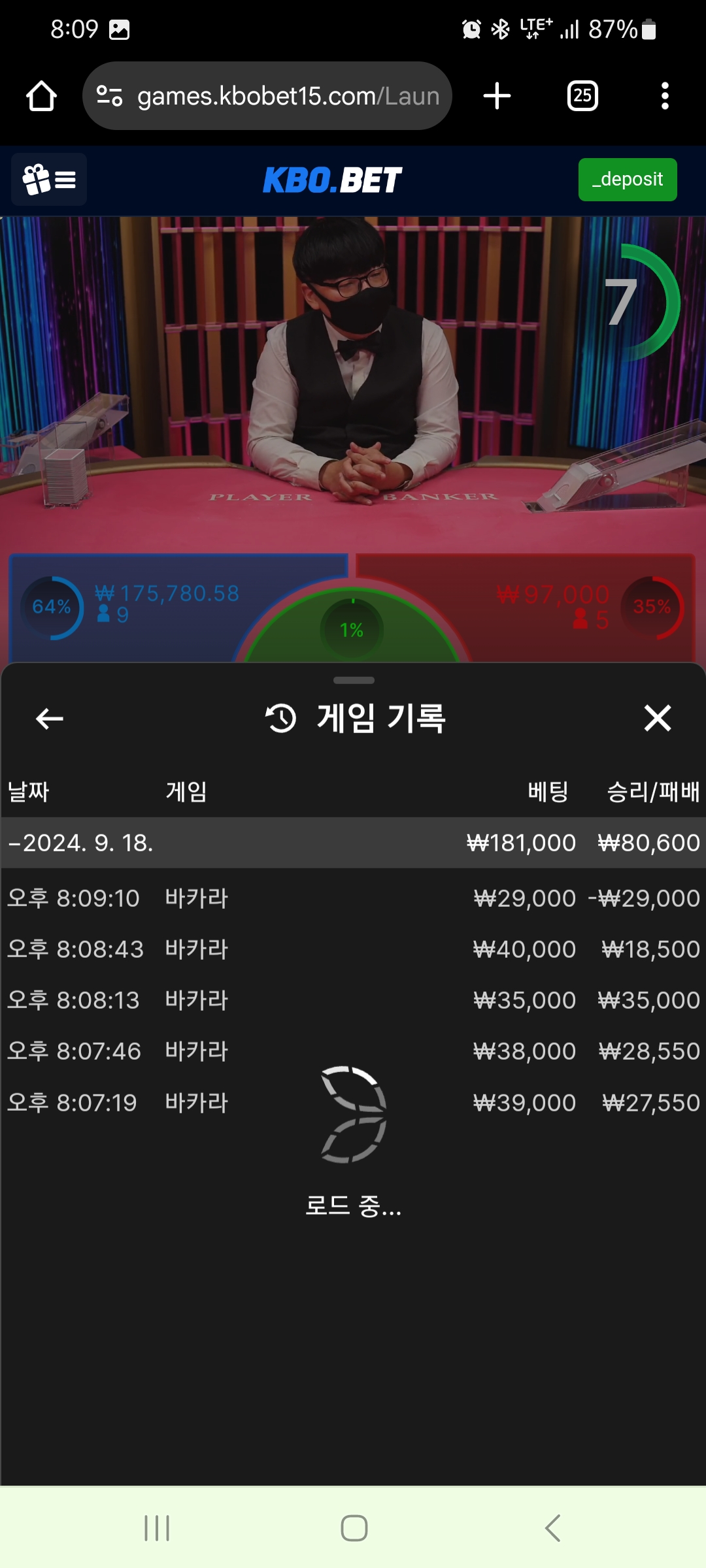This screenshot has height=1568, width=706.
Task: Open the browser home page
Action: (41, 96)
